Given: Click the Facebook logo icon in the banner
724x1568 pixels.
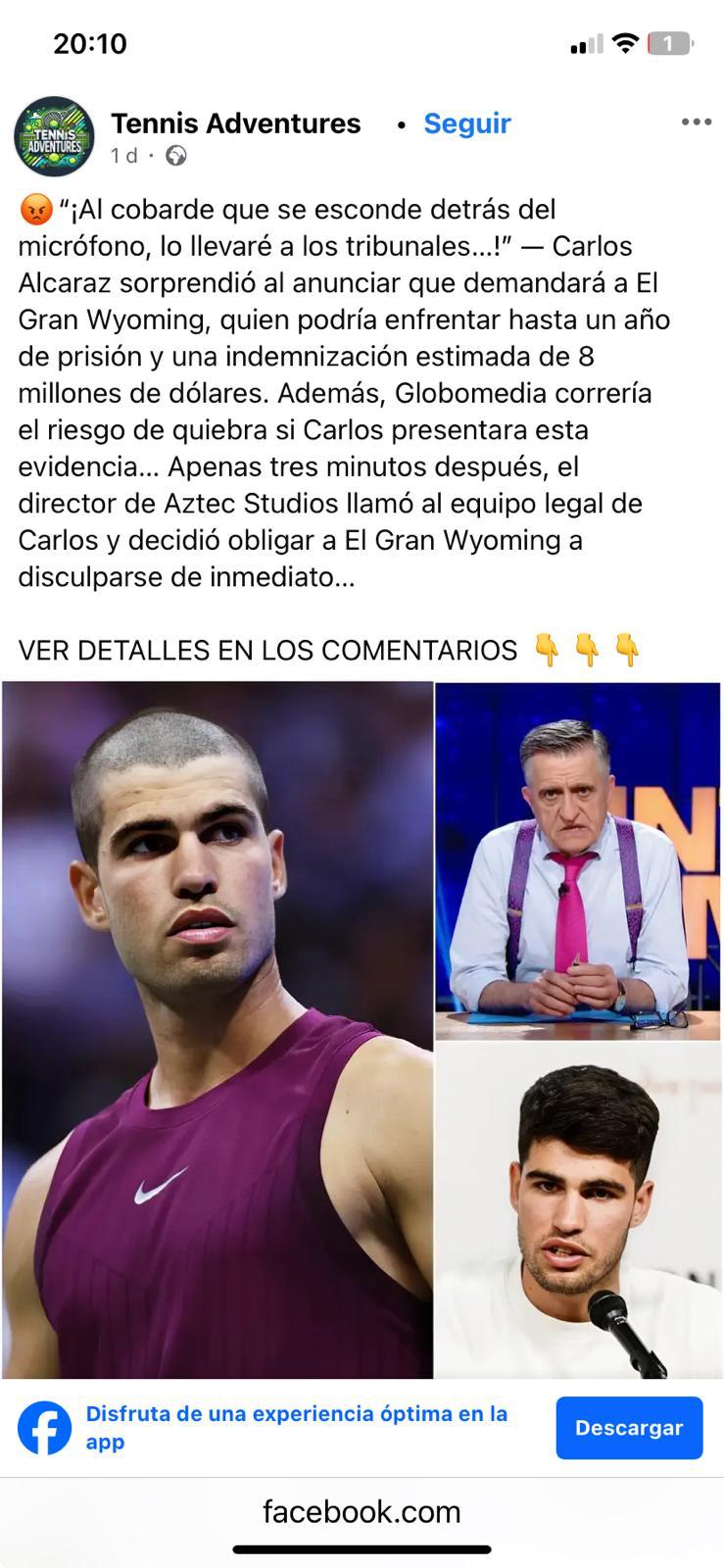Looking at the screenshot, I should pos(45,1428).
